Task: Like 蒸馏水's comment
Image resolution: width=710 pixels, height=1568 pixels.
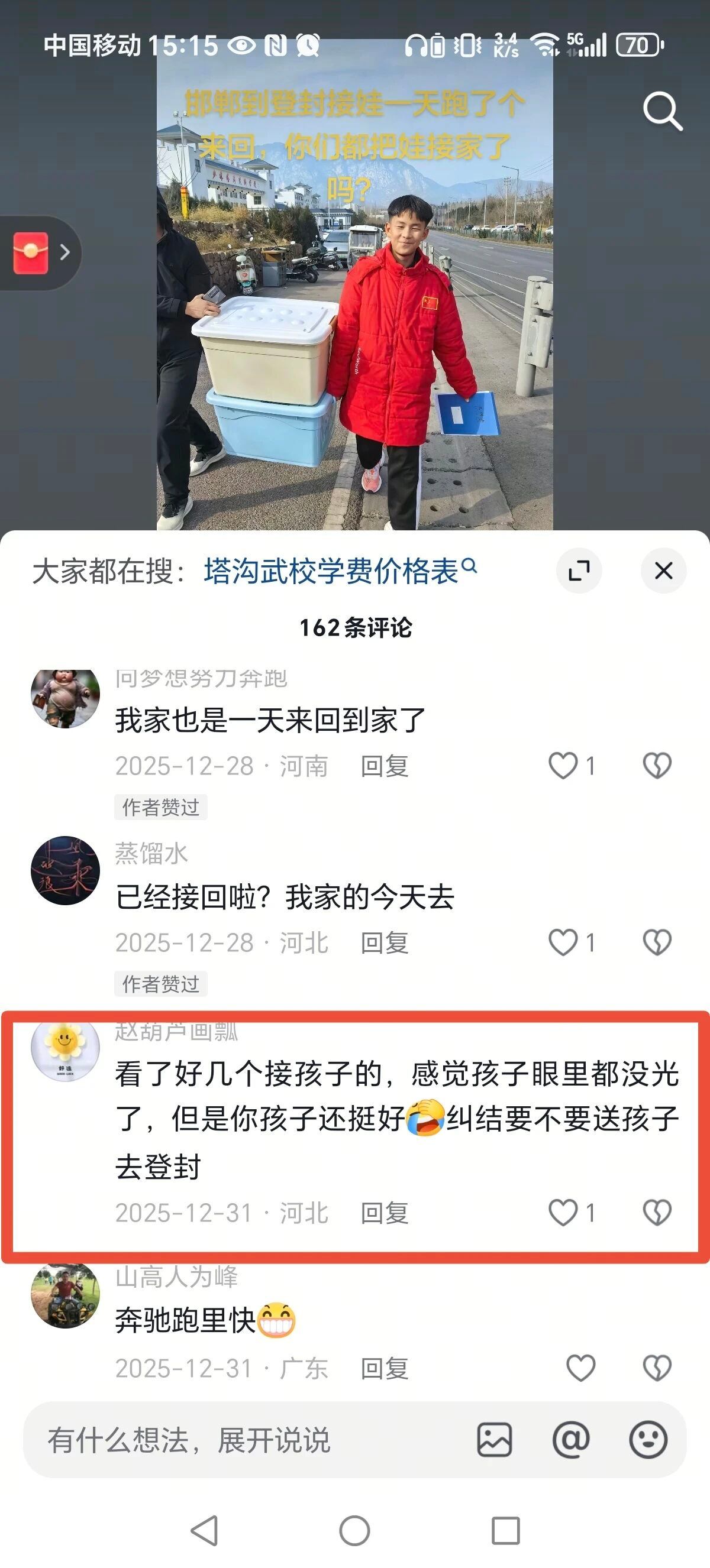Action: (563, 942)
